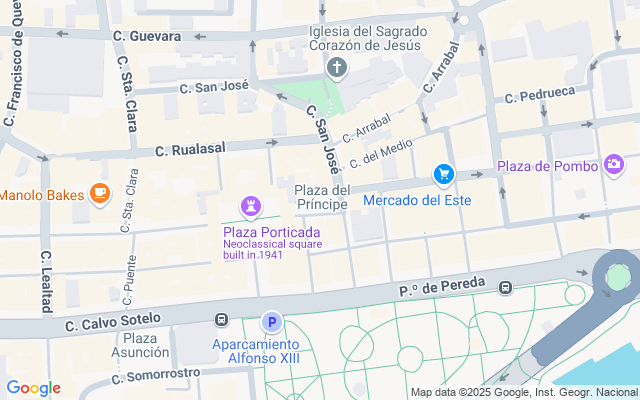Select the Manolo Bakes café pin
Screen dimensions: 640x400
(99, 193)
